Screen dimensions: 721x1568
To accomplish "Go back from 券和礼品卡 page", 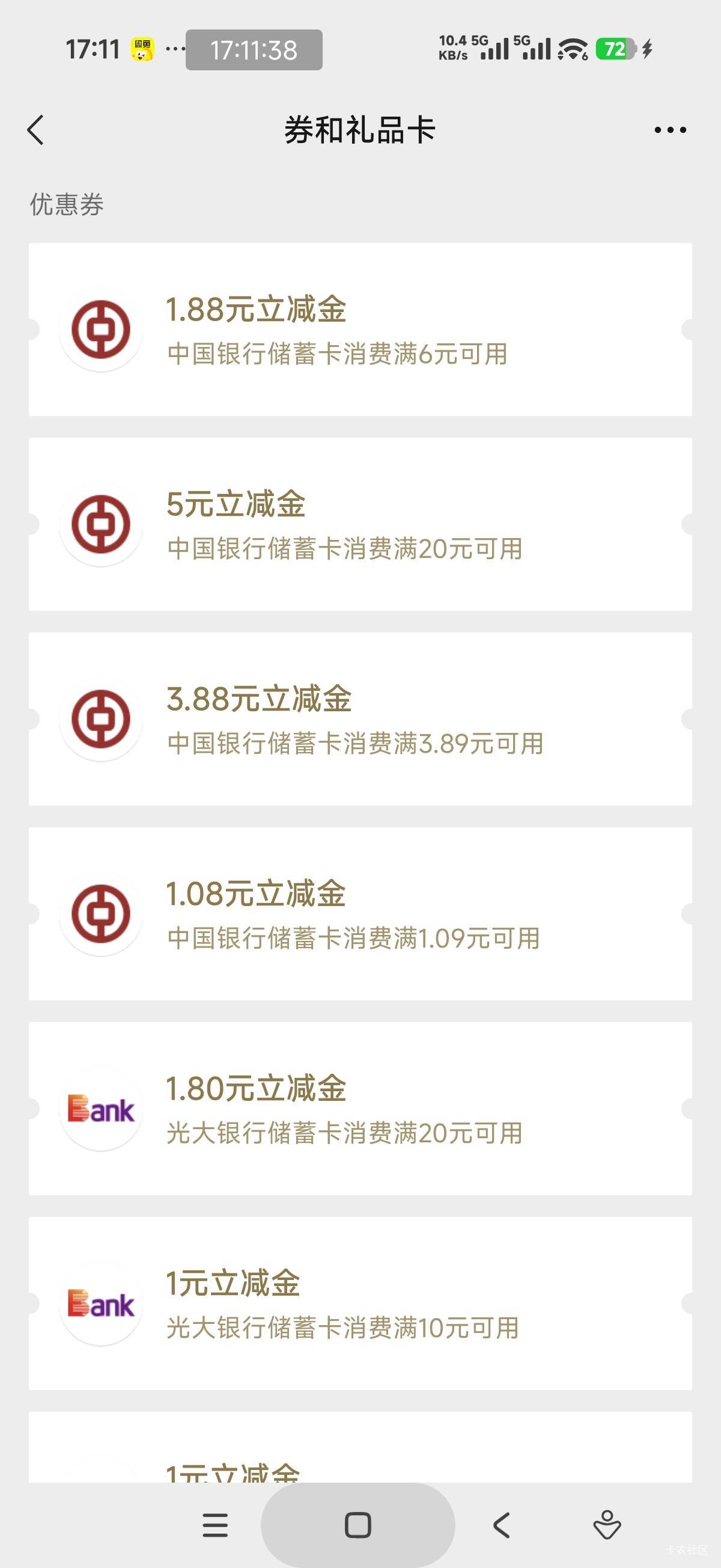I will pyautogui.click(x=36, y=130).
